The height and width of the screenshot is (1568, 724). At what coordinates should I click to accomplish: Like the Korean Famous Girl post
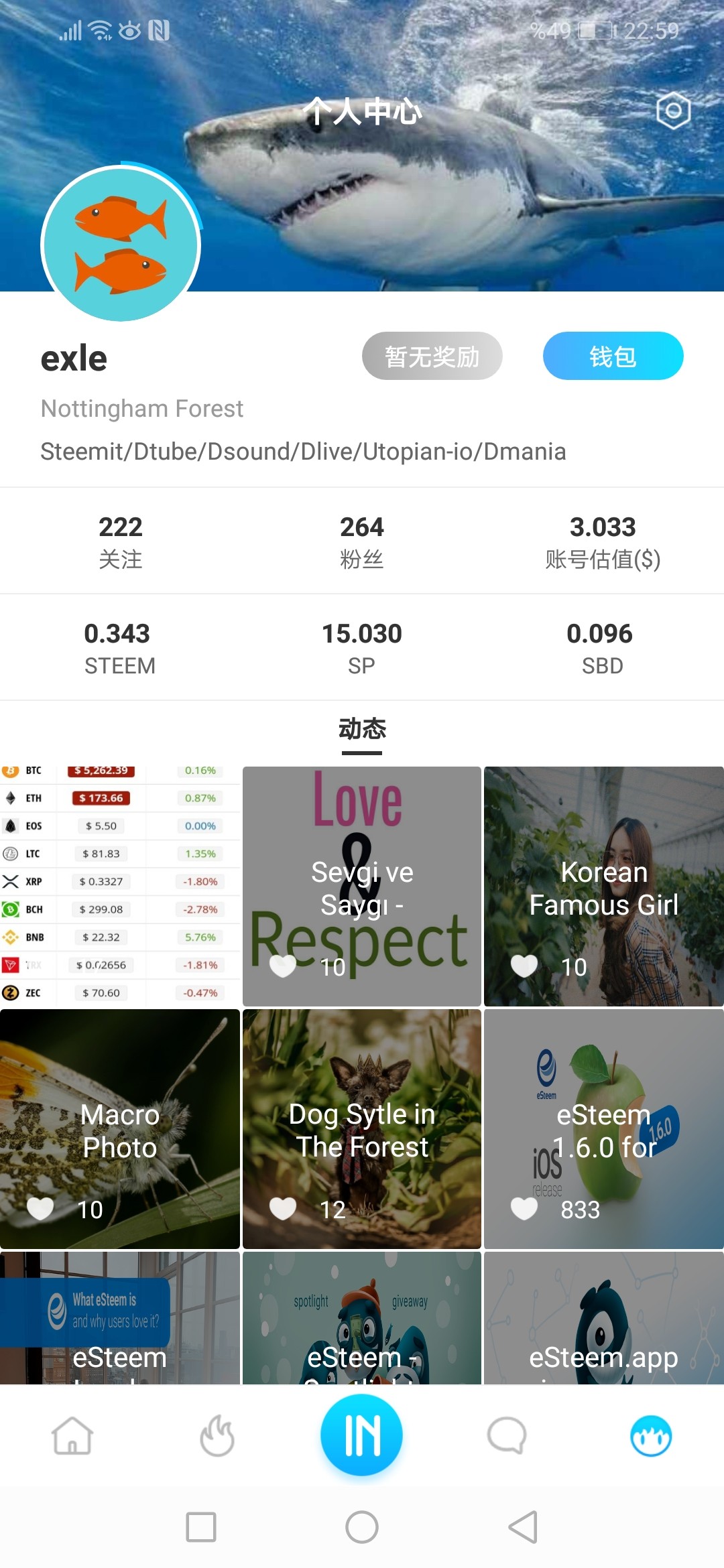524,966
